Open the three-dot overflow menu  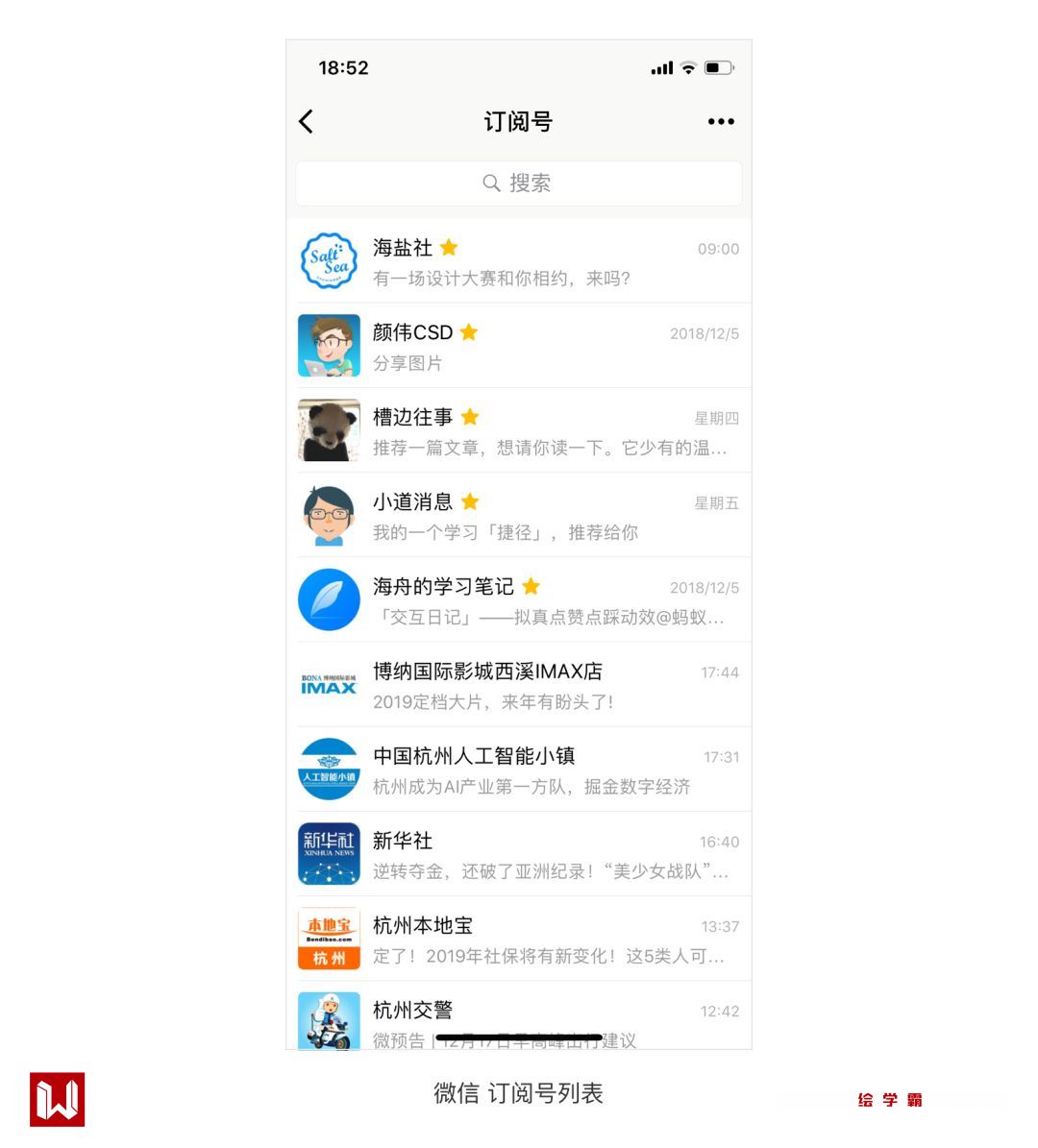coord(721,122)
